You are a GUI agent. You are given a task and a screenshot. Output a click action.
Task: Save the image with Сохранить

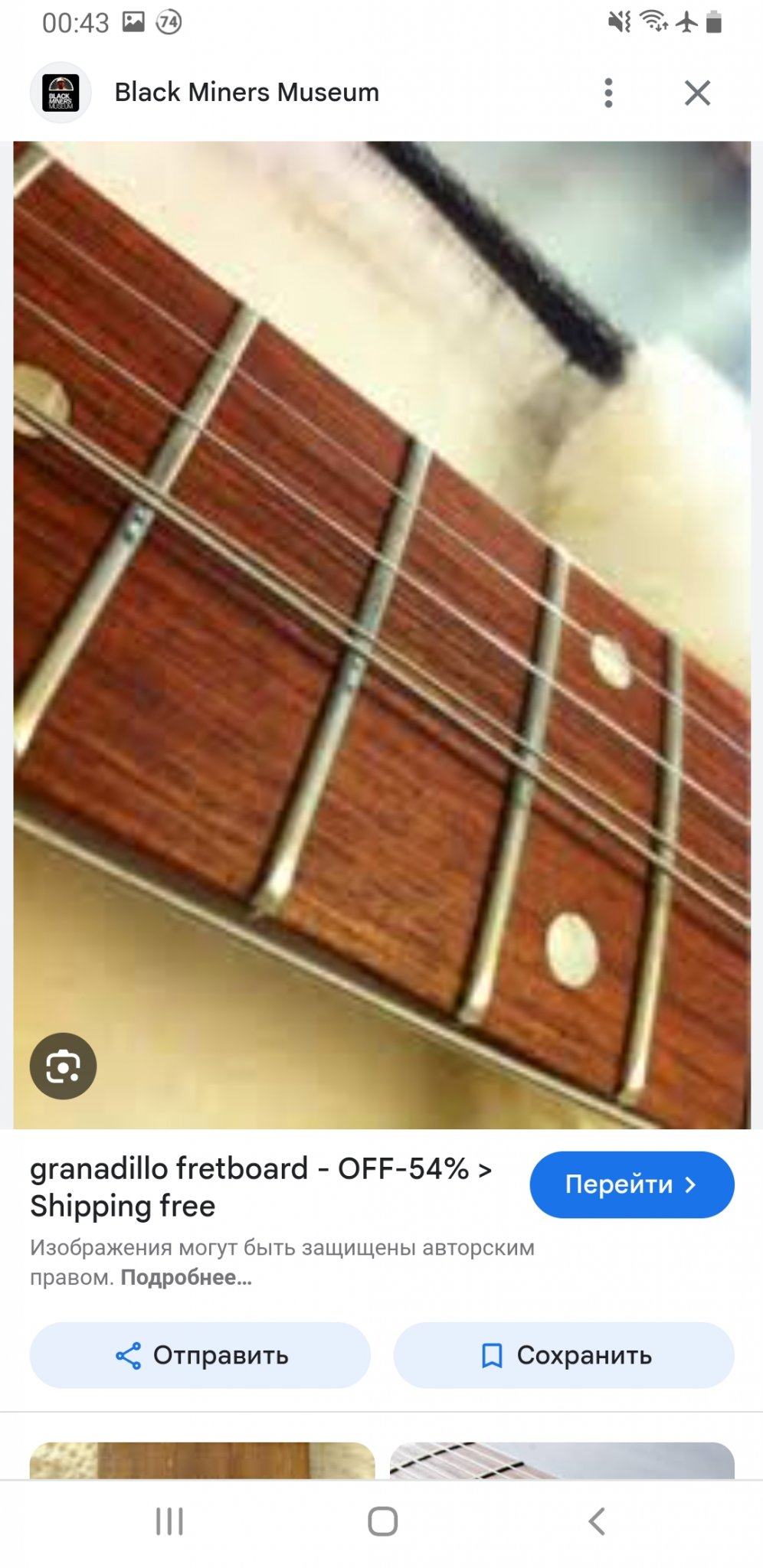pyautogui.click(x=564, y=1355)
